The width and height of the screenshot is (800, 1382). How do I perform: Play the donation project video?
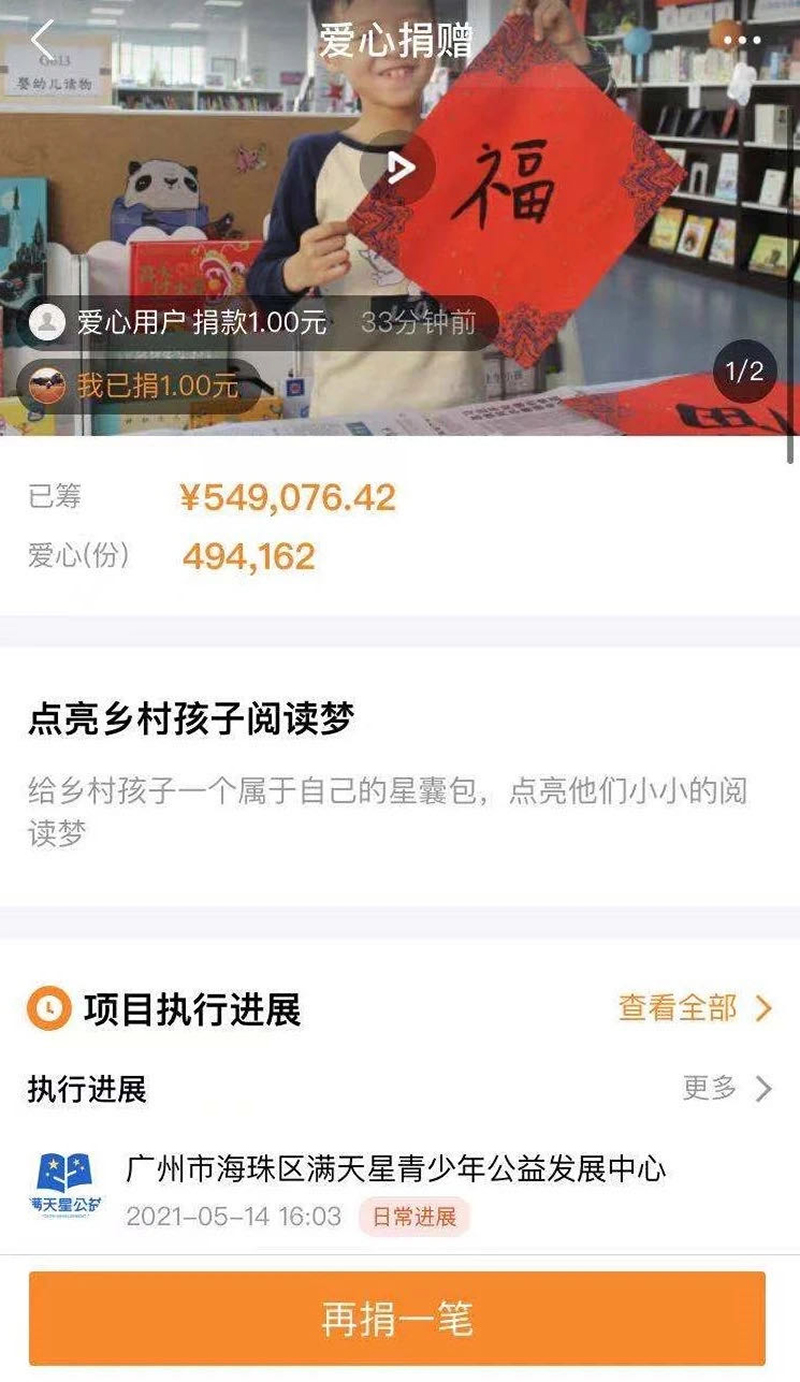pyautogui.click(x=398, y=167)
